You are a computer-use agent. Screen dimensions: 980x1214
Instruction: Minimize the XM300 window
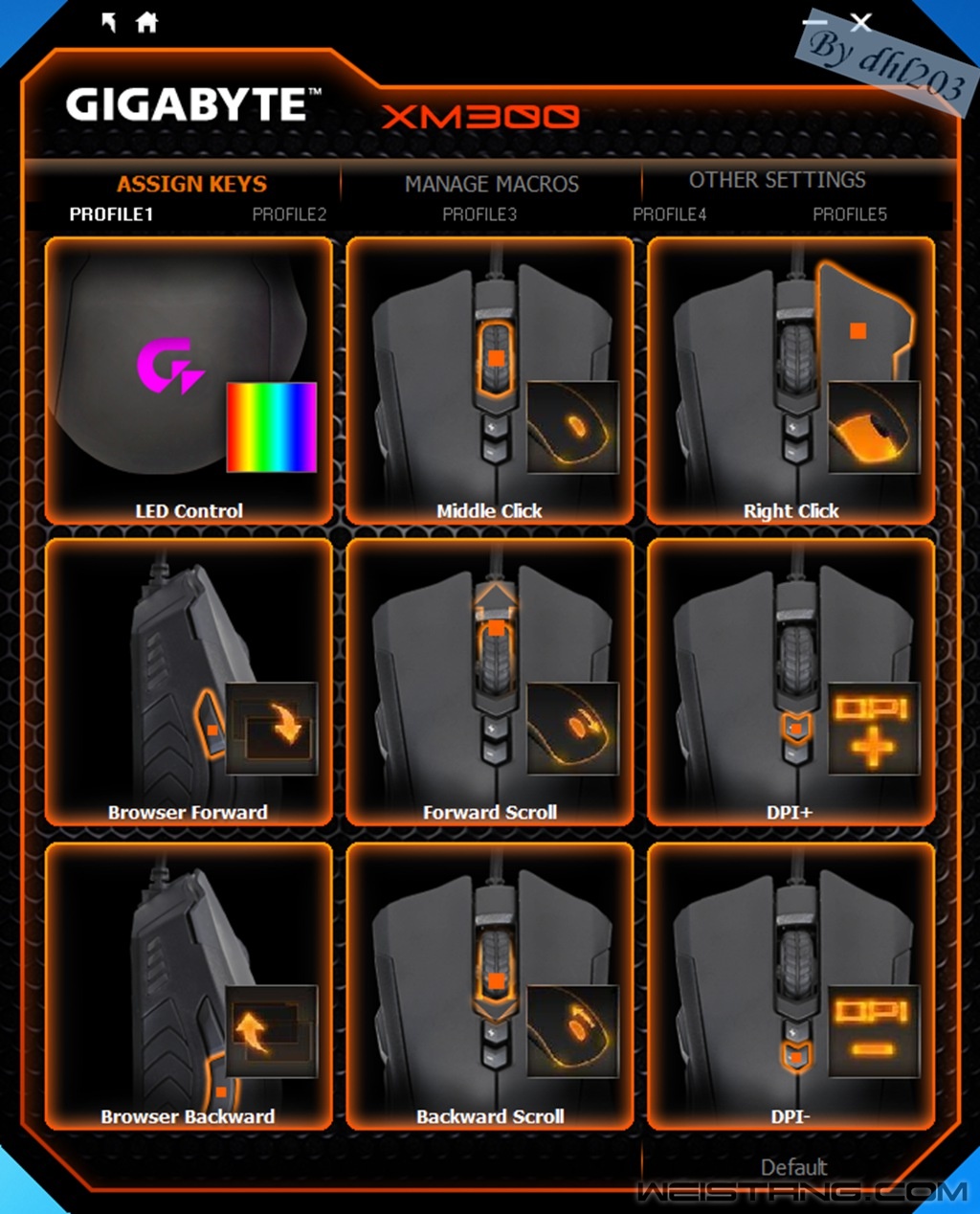(815, 21)
